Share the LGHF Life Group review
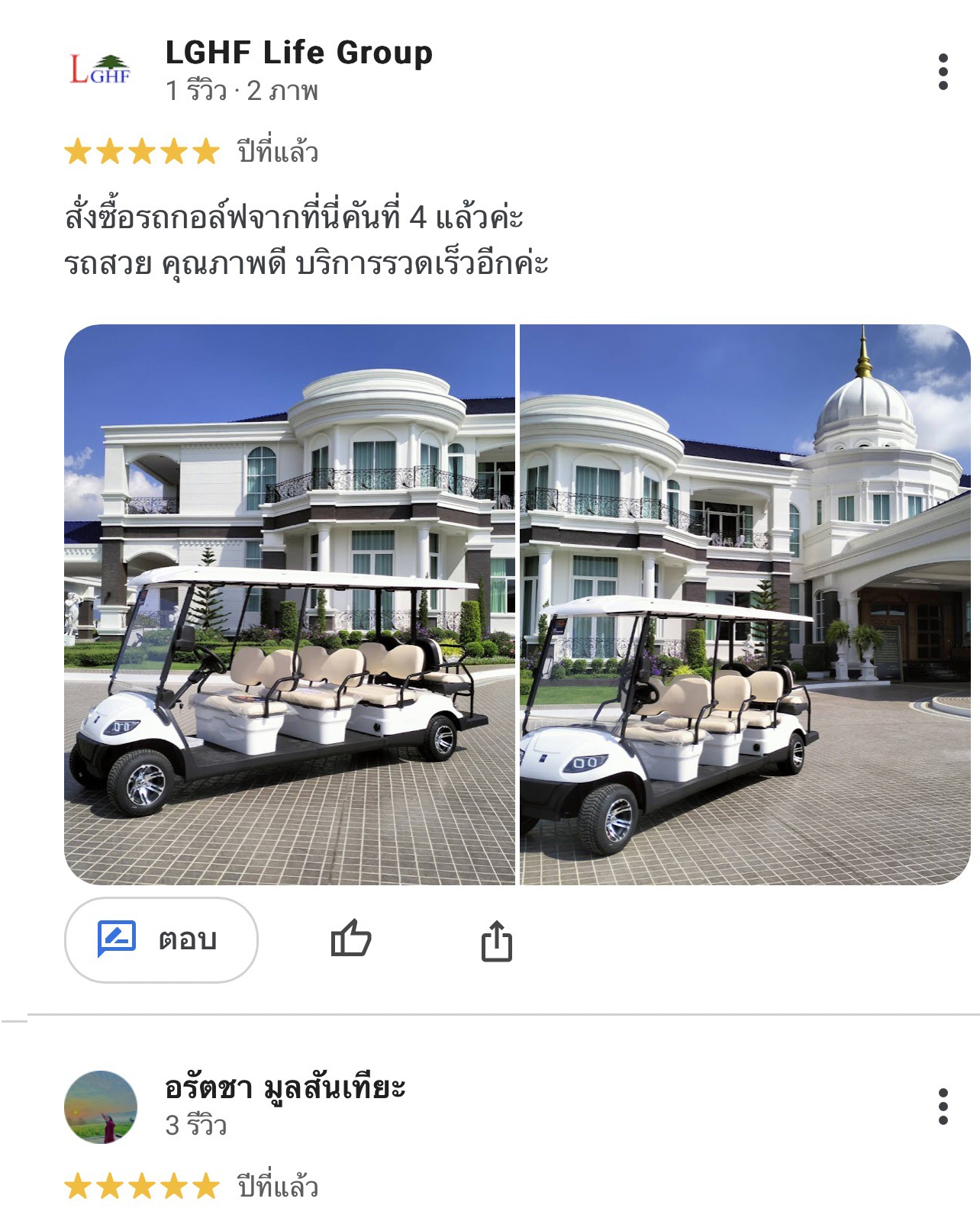 (497, 940)
